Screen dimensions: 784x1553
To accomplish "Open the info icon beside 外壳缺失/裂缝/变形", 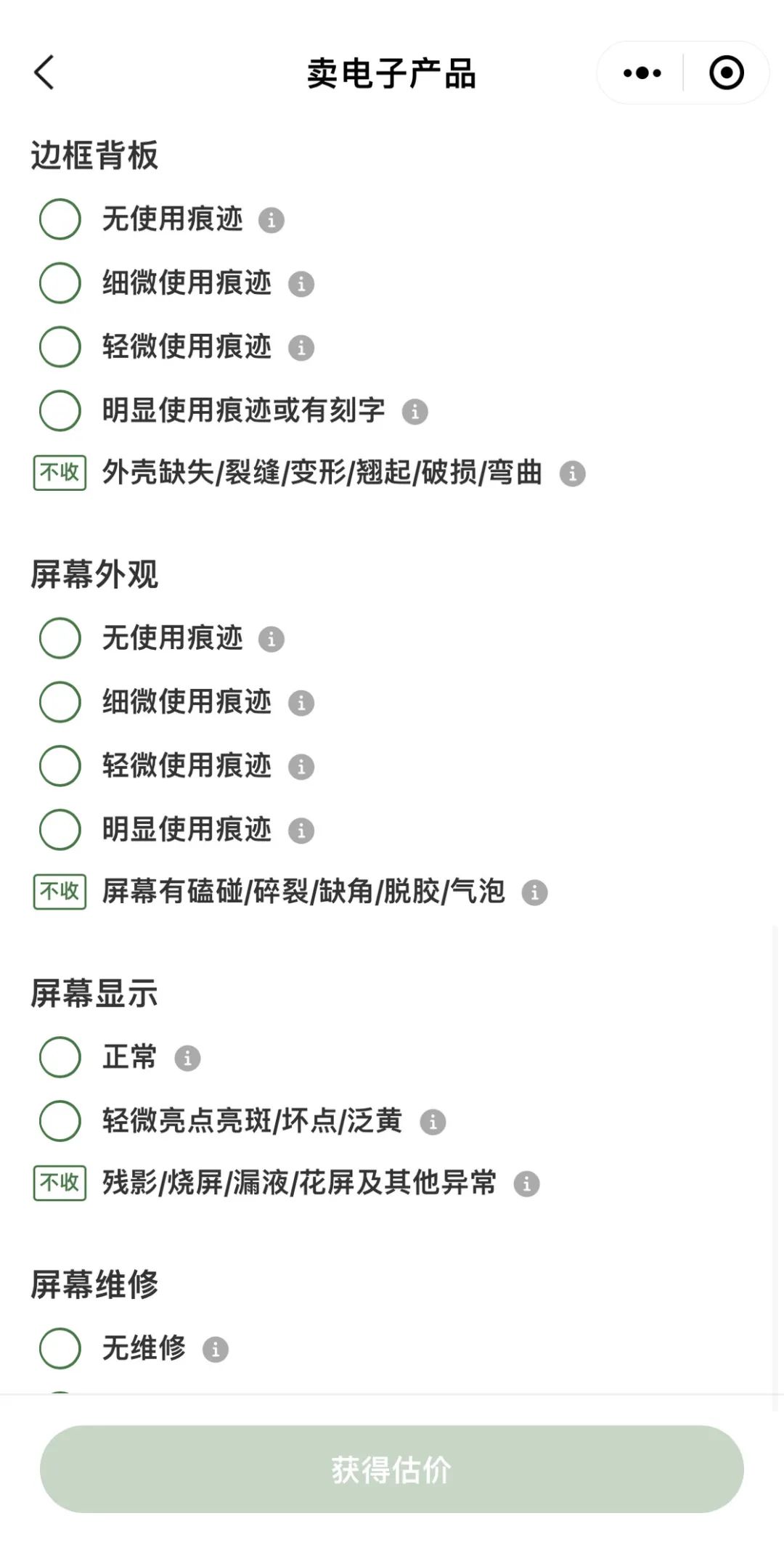I will click(572, 474).
